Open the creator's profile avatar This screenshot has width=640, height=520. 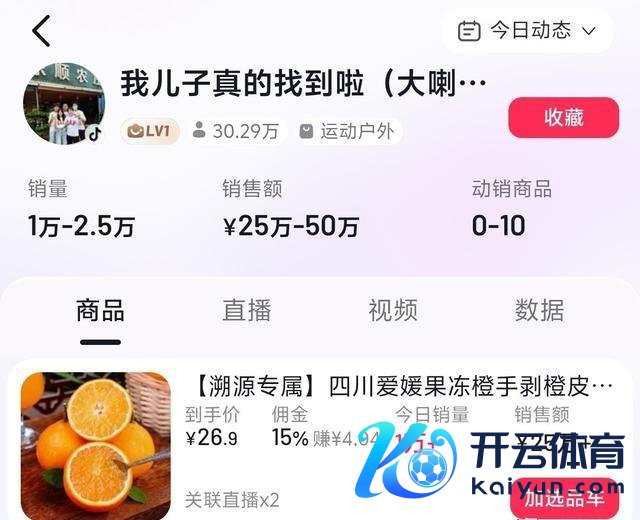pyautogui.click(x=65, y=105)
